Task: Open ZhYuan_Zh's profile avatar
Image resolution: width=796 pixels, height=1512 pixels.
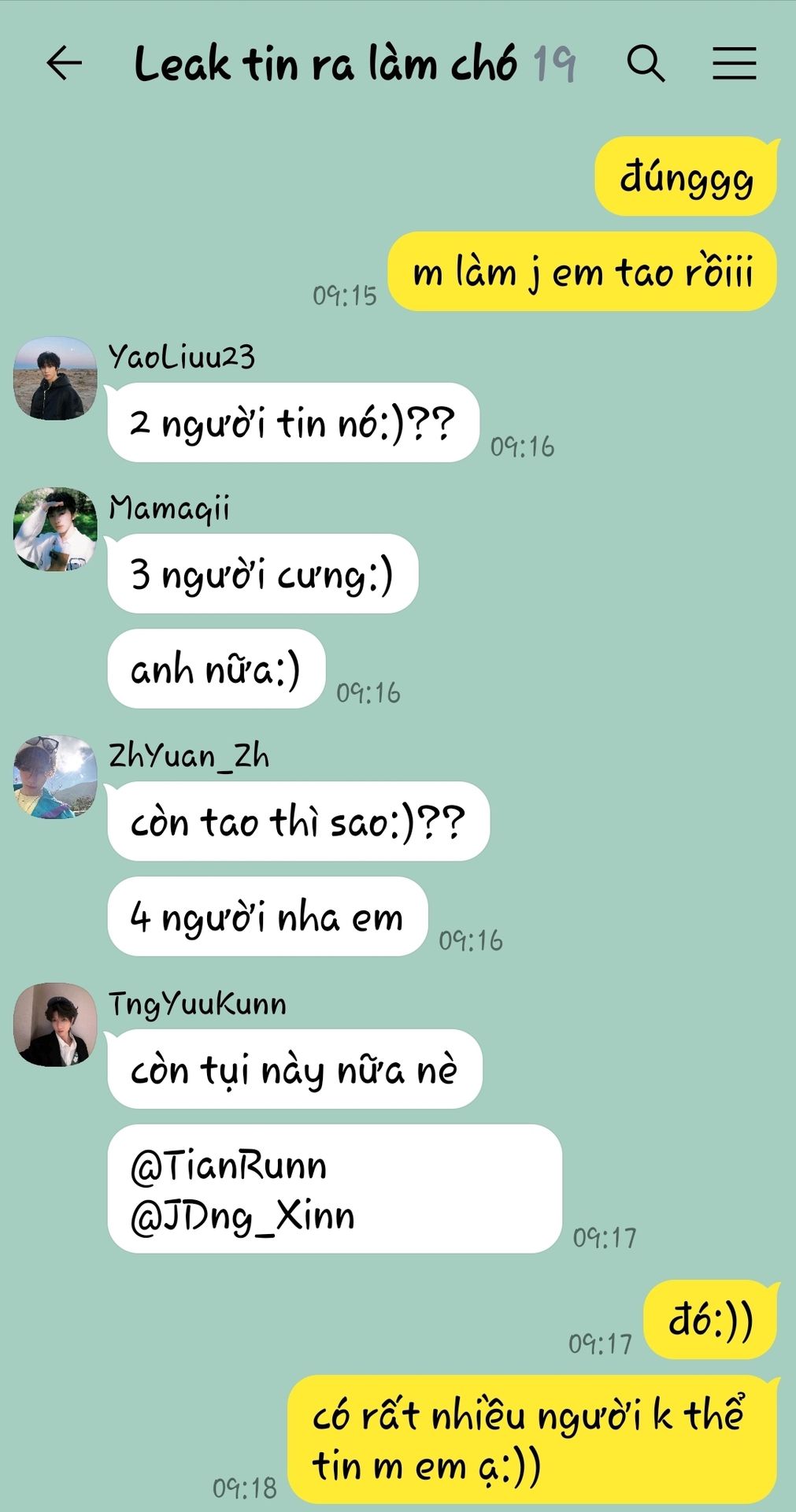Action: pyautogui.click(x=55, y=777)
